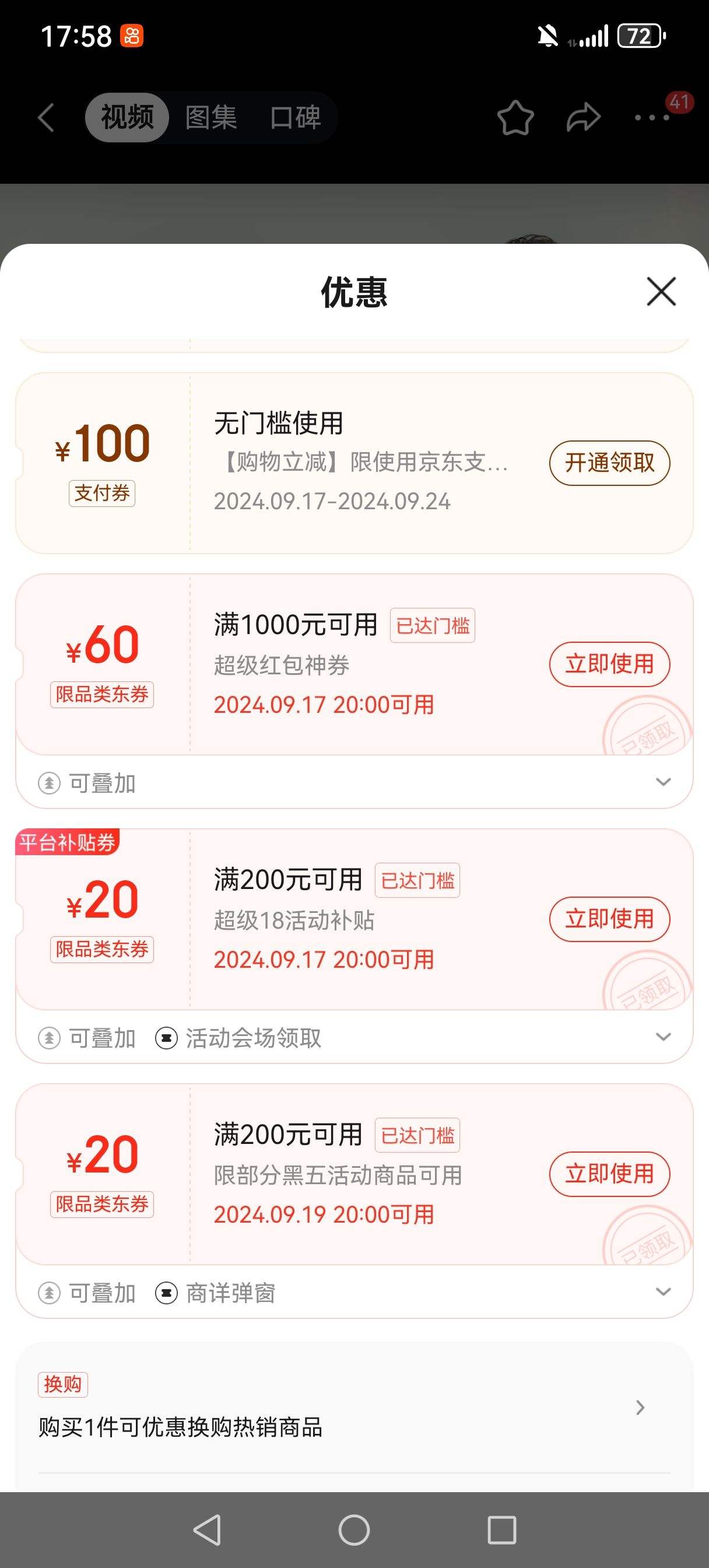
Task: Add this product to favorites with star
Action: (x=515, y=117)
